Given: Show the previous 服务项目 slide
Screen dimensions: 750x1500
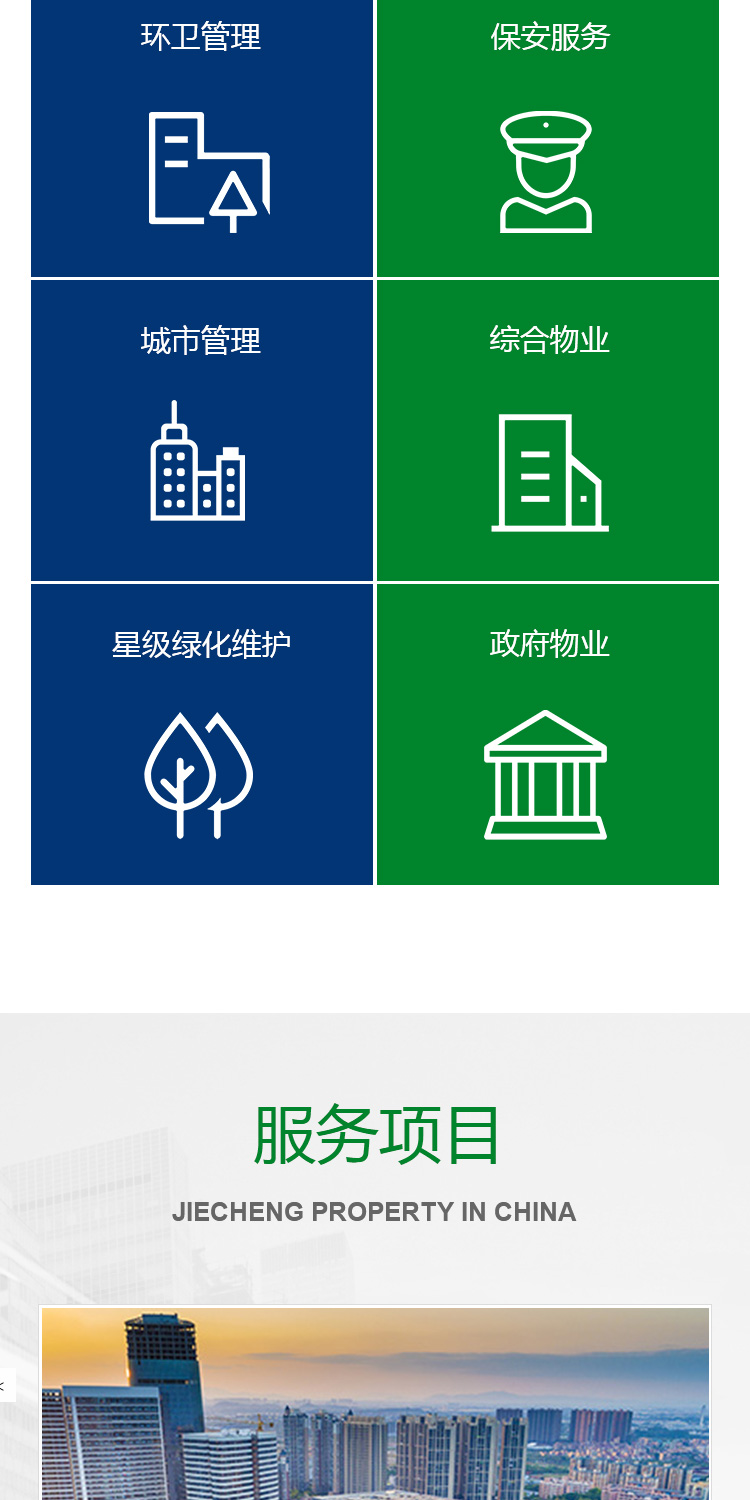Looking at the screenshot, I should tap(6, 1385).
